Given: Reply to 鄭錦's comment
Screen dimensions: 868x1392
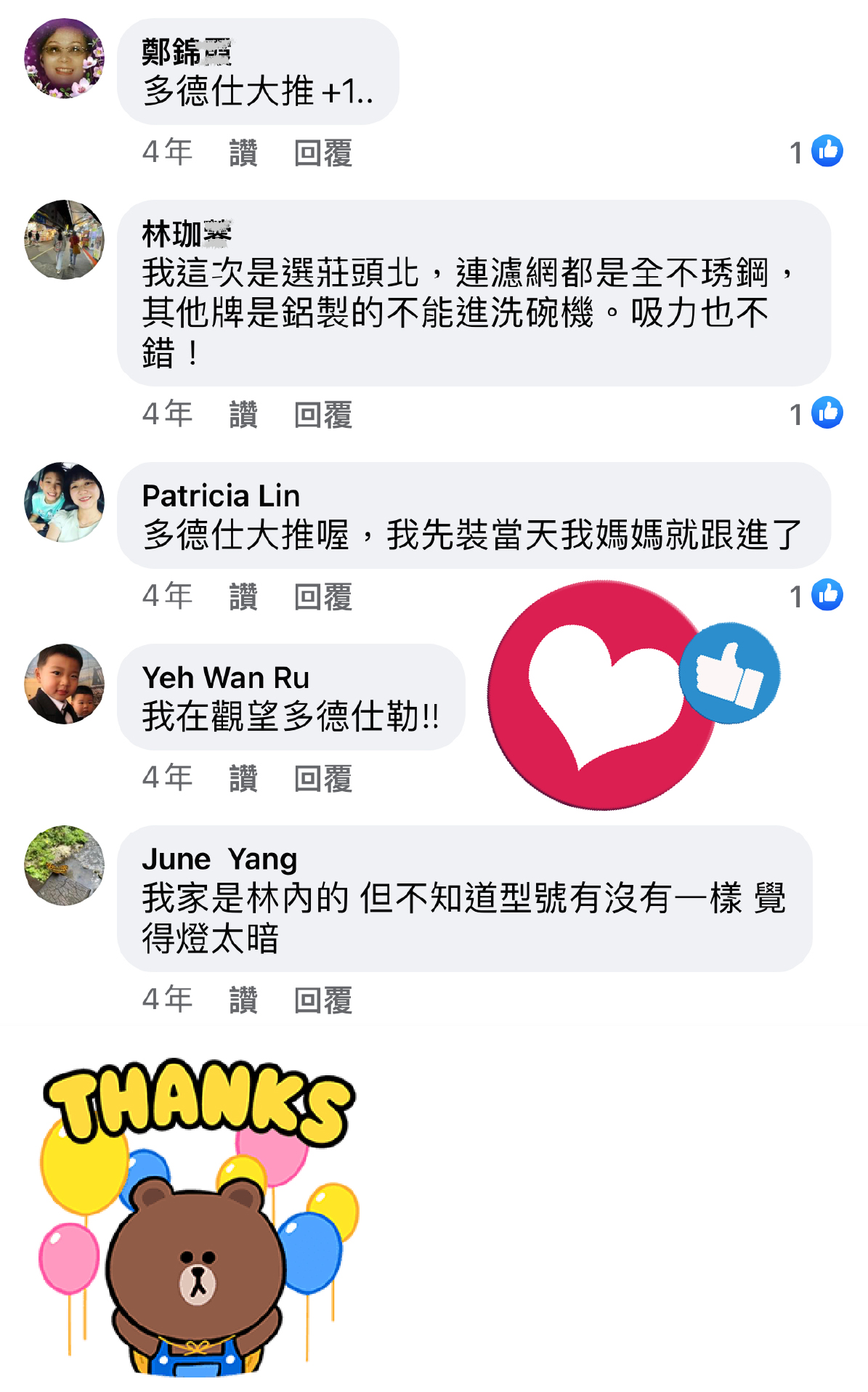Looking at the screenshot, I should pyautogui.click(x=323, y=153).
